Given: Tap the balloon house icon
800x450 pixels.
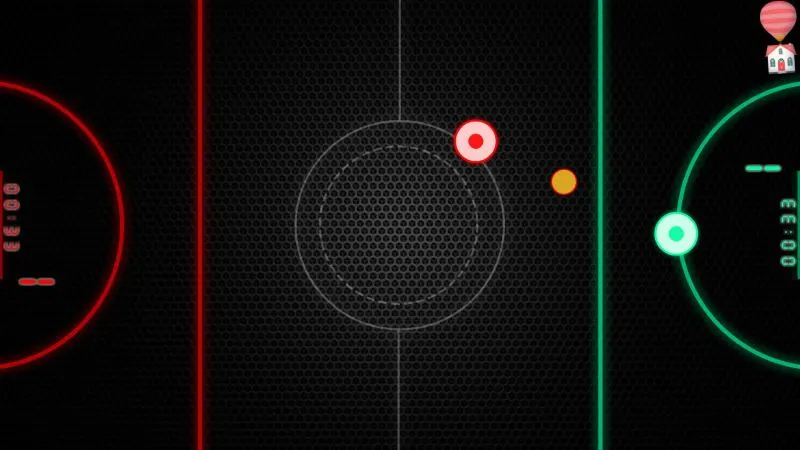Looking at the screenshot, I should click(x=779, y=37).
